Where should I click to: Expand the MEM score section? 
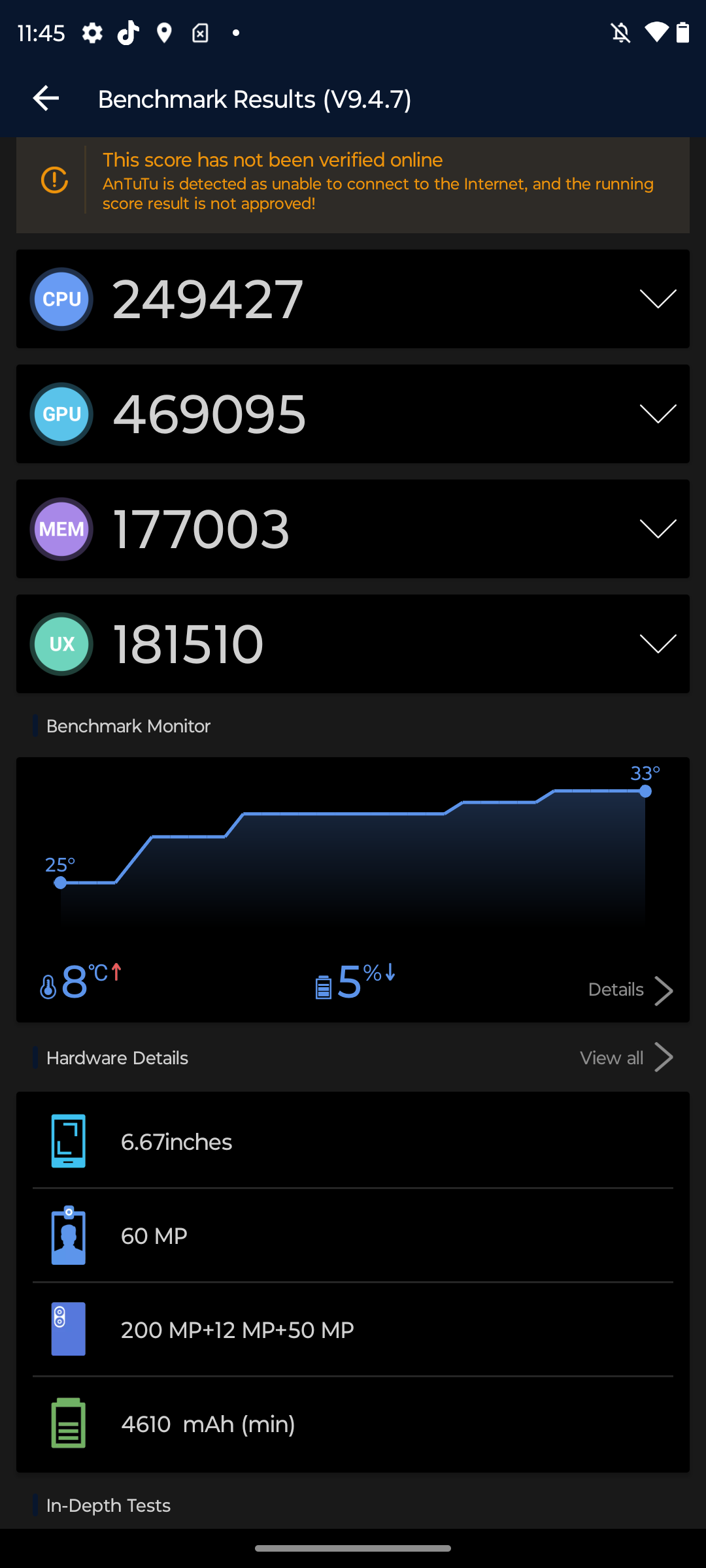pyautogui.click(x=658, y=529)
